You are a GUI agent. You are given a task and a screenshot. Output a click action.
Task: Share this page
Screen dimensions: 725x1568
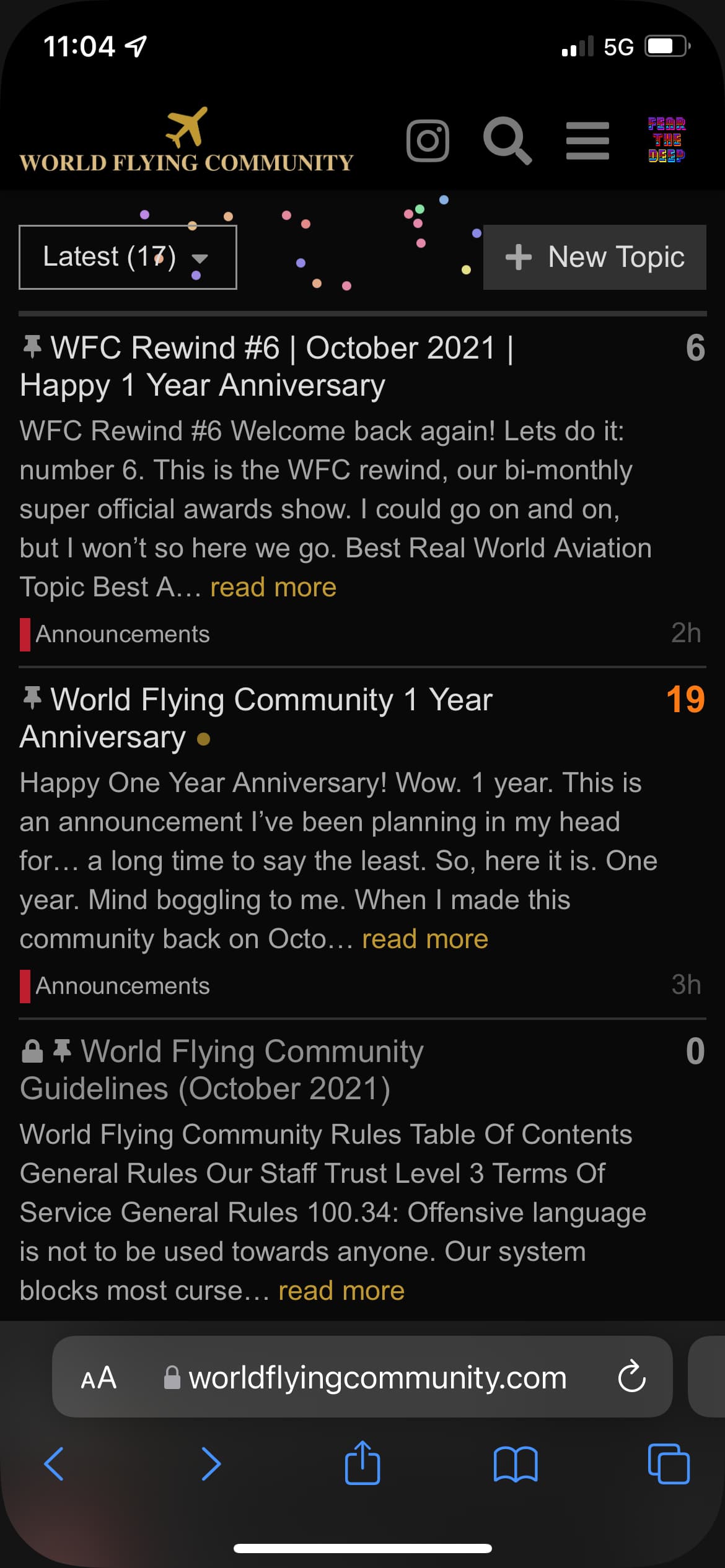point(362,1463)
